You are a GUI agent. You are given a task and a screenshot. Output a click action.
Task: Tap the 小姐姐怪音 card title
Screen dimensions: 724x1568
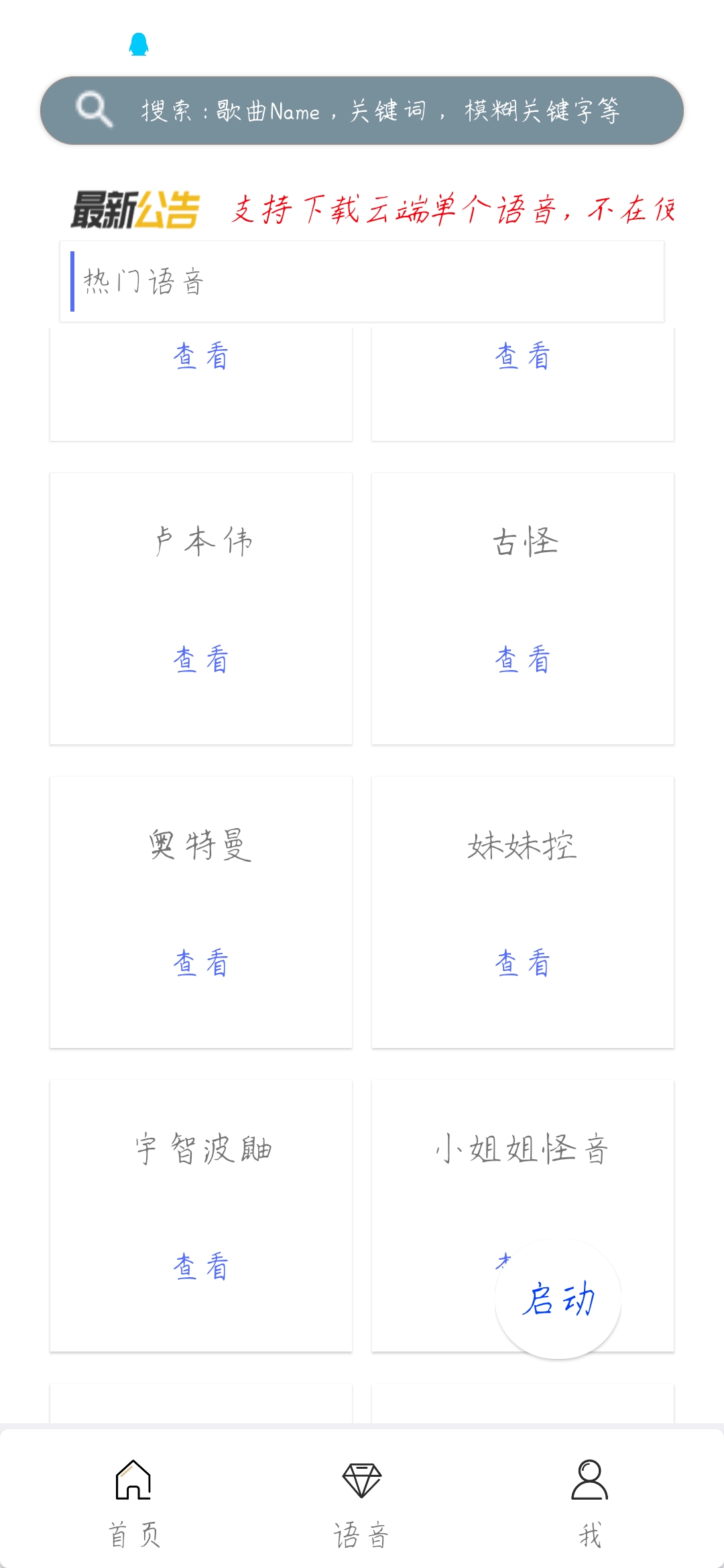point(523,1147)
